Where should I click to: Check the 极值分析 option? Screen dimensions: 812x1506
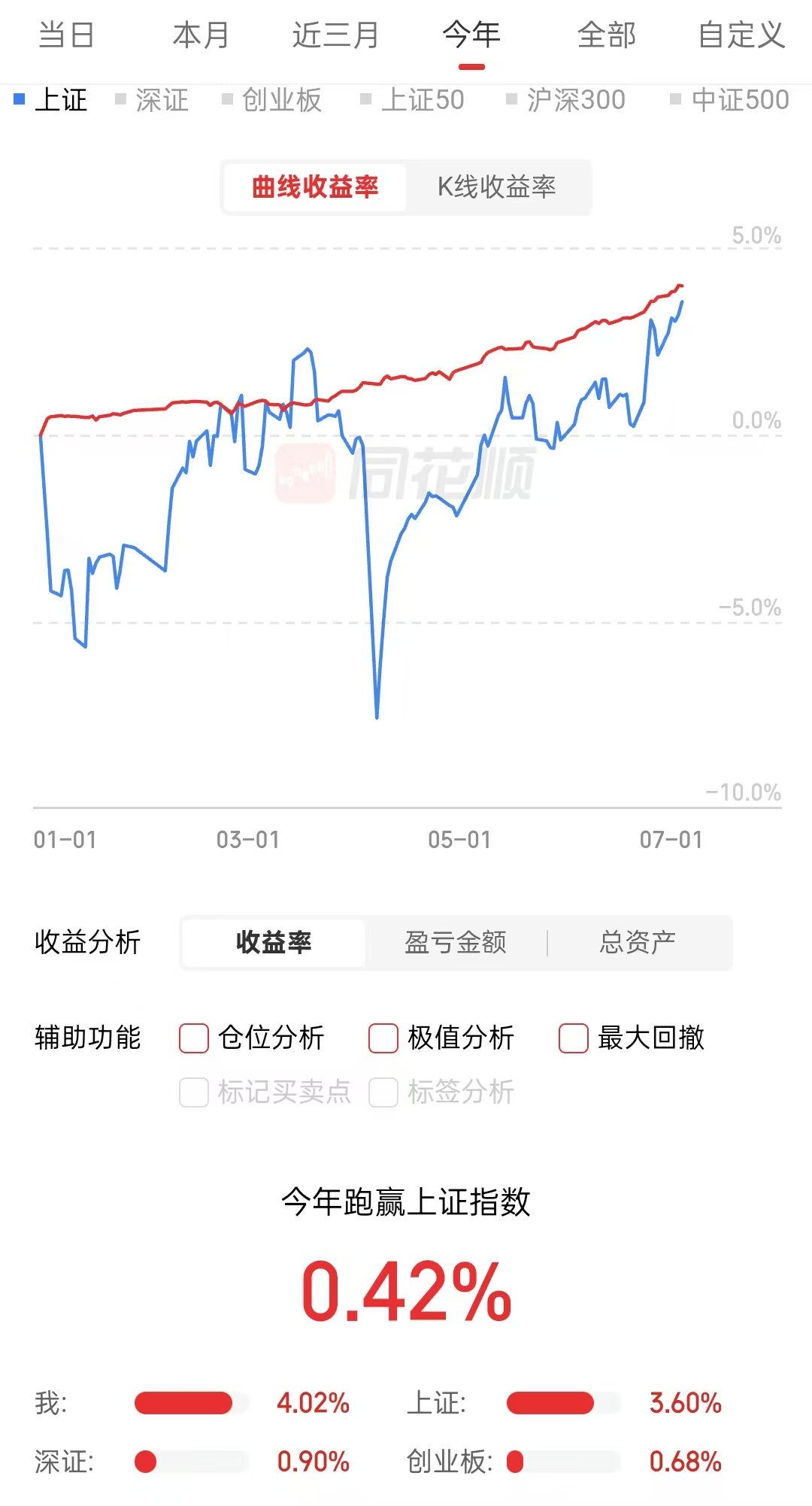(383, 1038)
